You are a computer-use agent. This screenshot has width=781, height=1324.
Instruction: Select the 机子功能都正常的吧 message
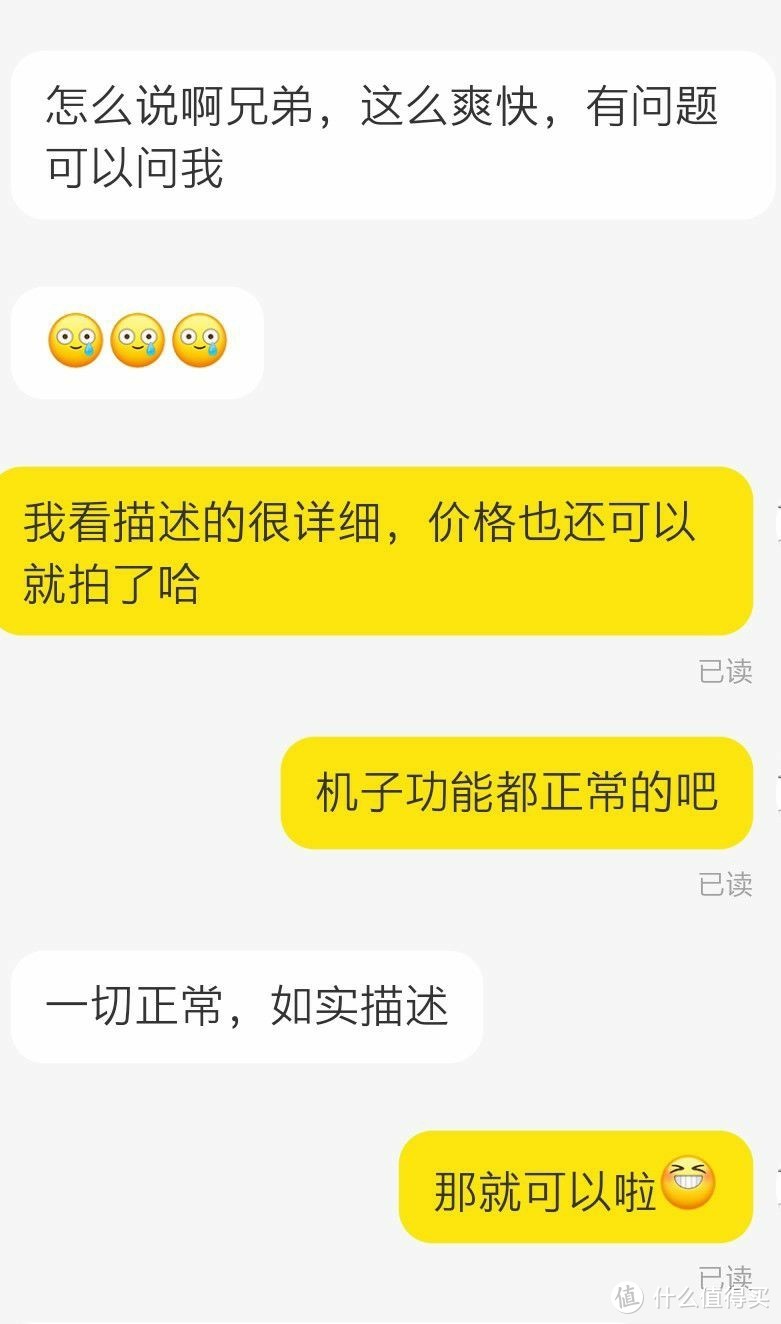(x=516, y=790)
